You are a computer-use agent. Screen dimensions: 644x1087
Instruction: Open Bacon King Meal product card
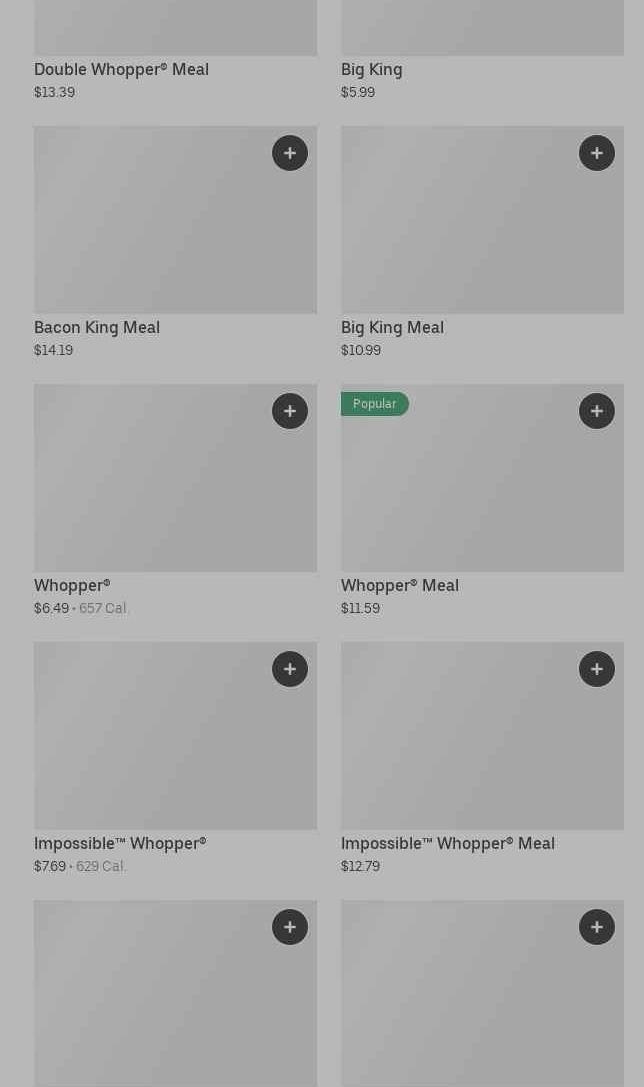150,230
